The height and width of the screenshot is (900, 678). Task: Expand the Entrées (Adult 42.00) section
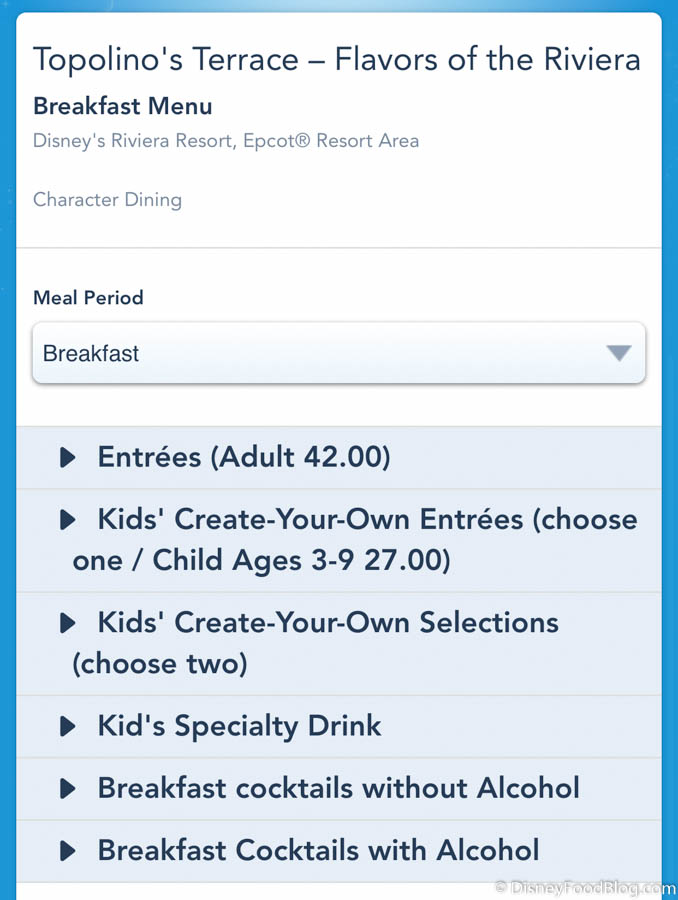click(x=243, y=458)
